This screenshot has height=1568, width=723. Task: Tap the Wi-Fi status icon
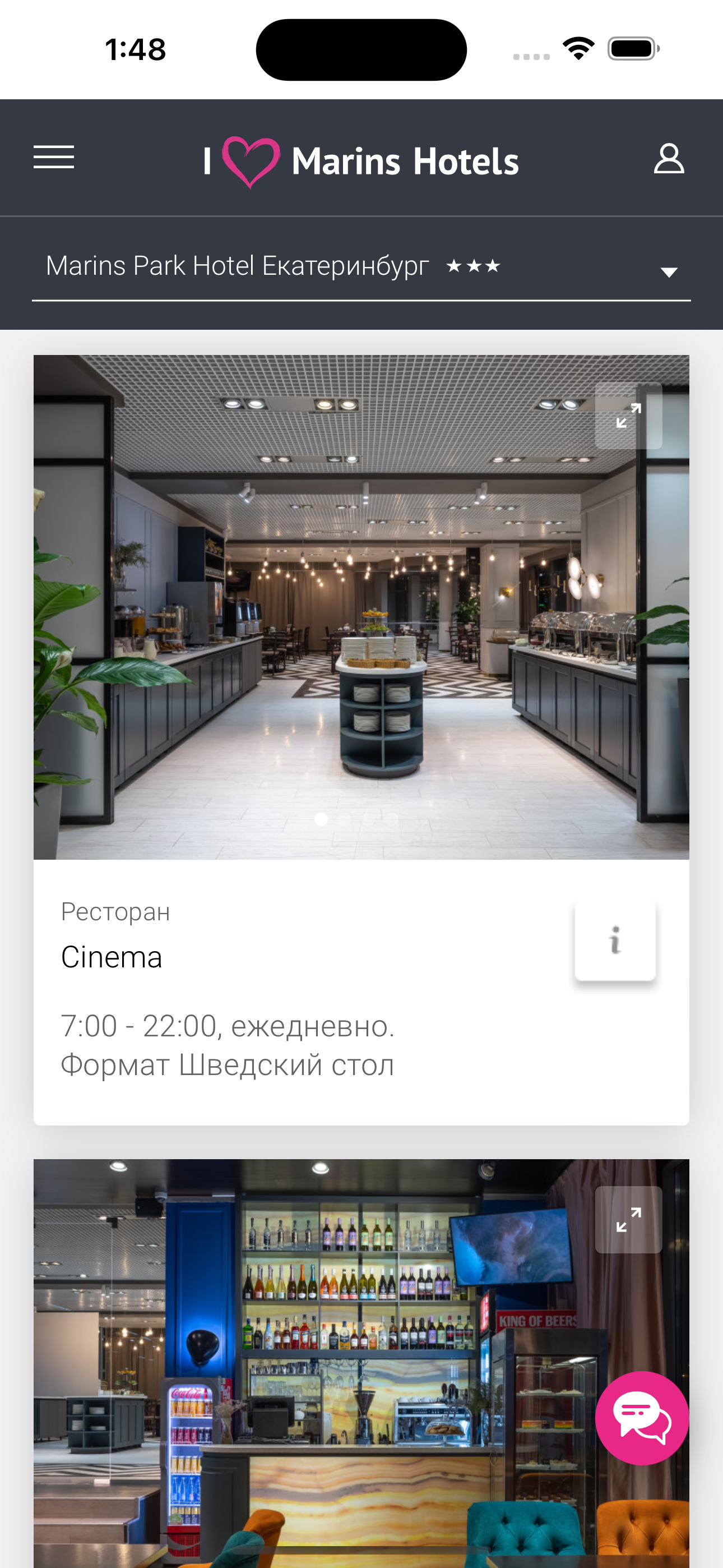tap(578, 49)
